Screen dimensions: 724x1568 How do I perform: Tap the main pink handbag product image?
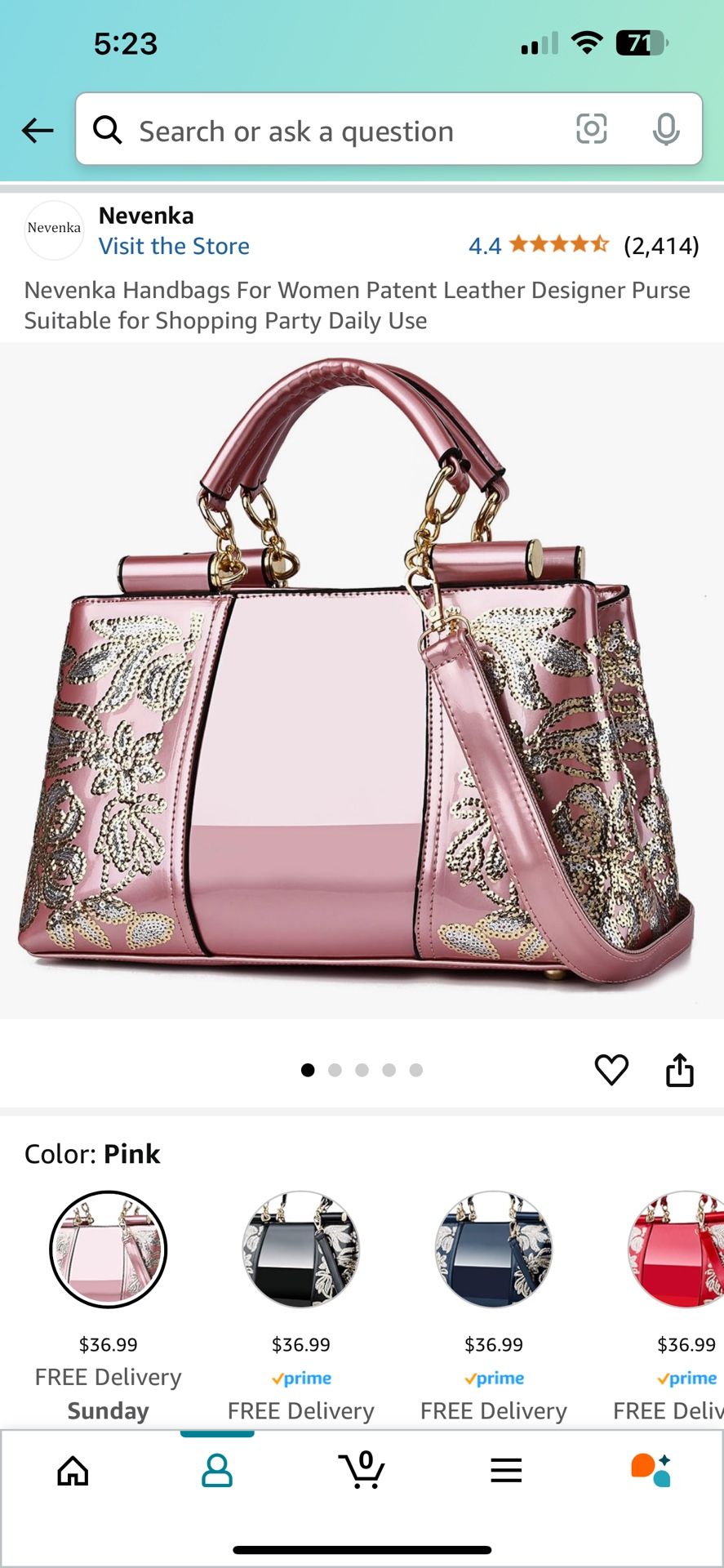[362, 678]
